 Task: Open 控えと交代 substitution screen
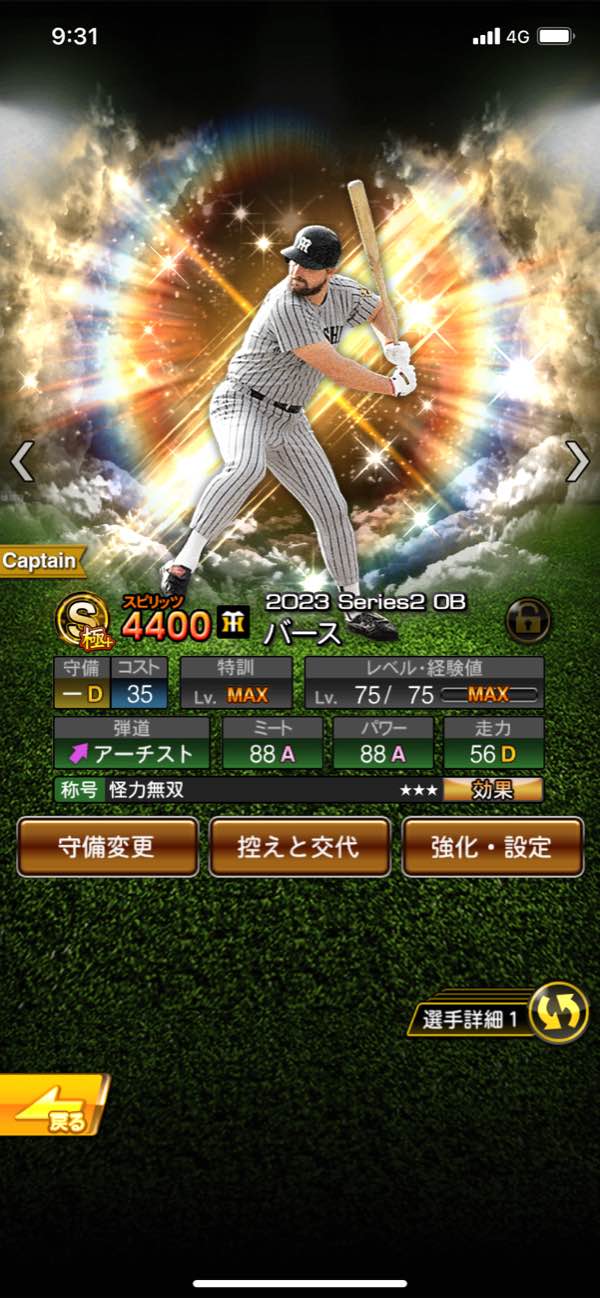[x=300, y=847]
